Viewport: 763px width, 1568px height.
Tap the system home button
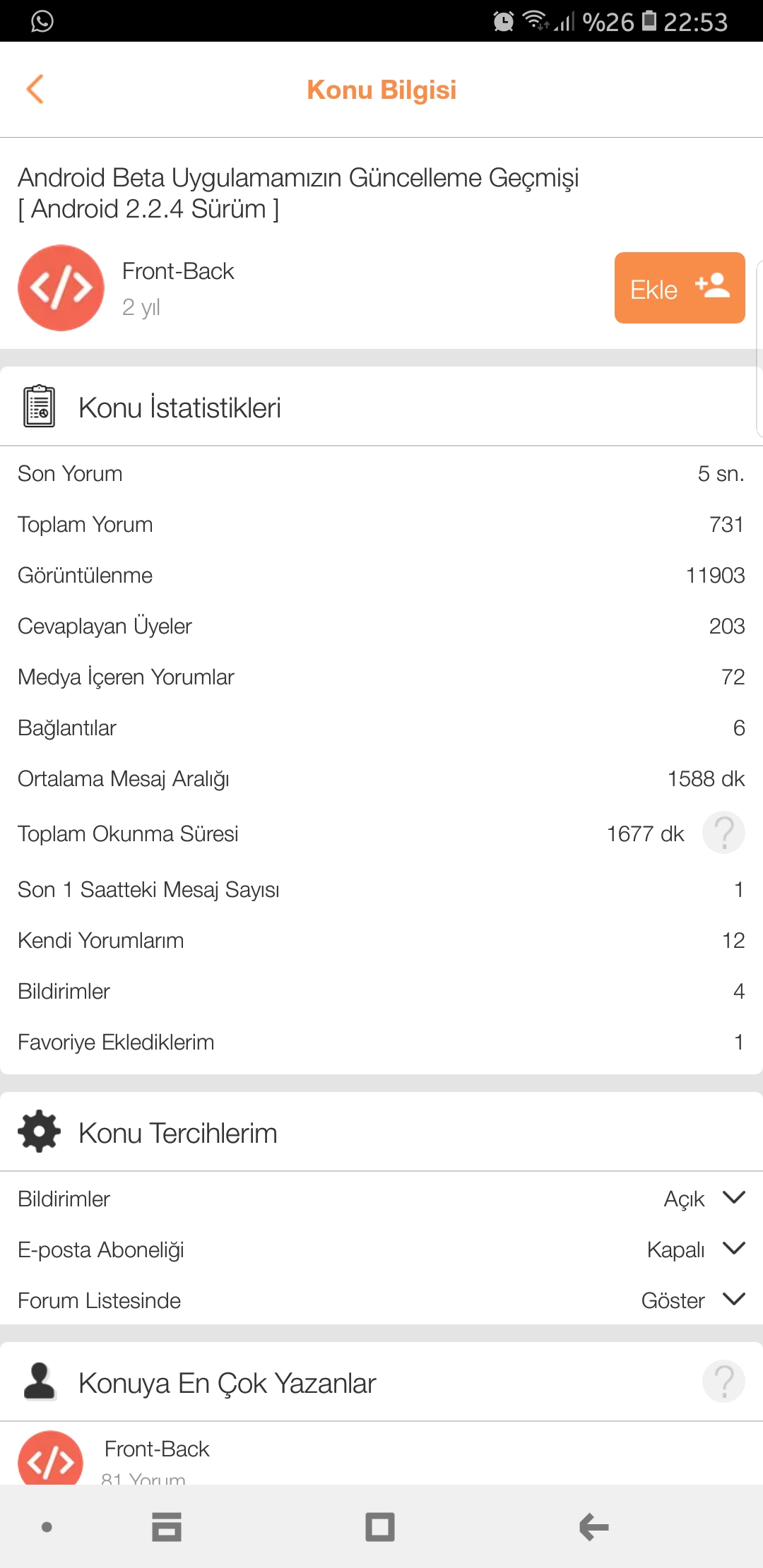tap(380, 1527)
